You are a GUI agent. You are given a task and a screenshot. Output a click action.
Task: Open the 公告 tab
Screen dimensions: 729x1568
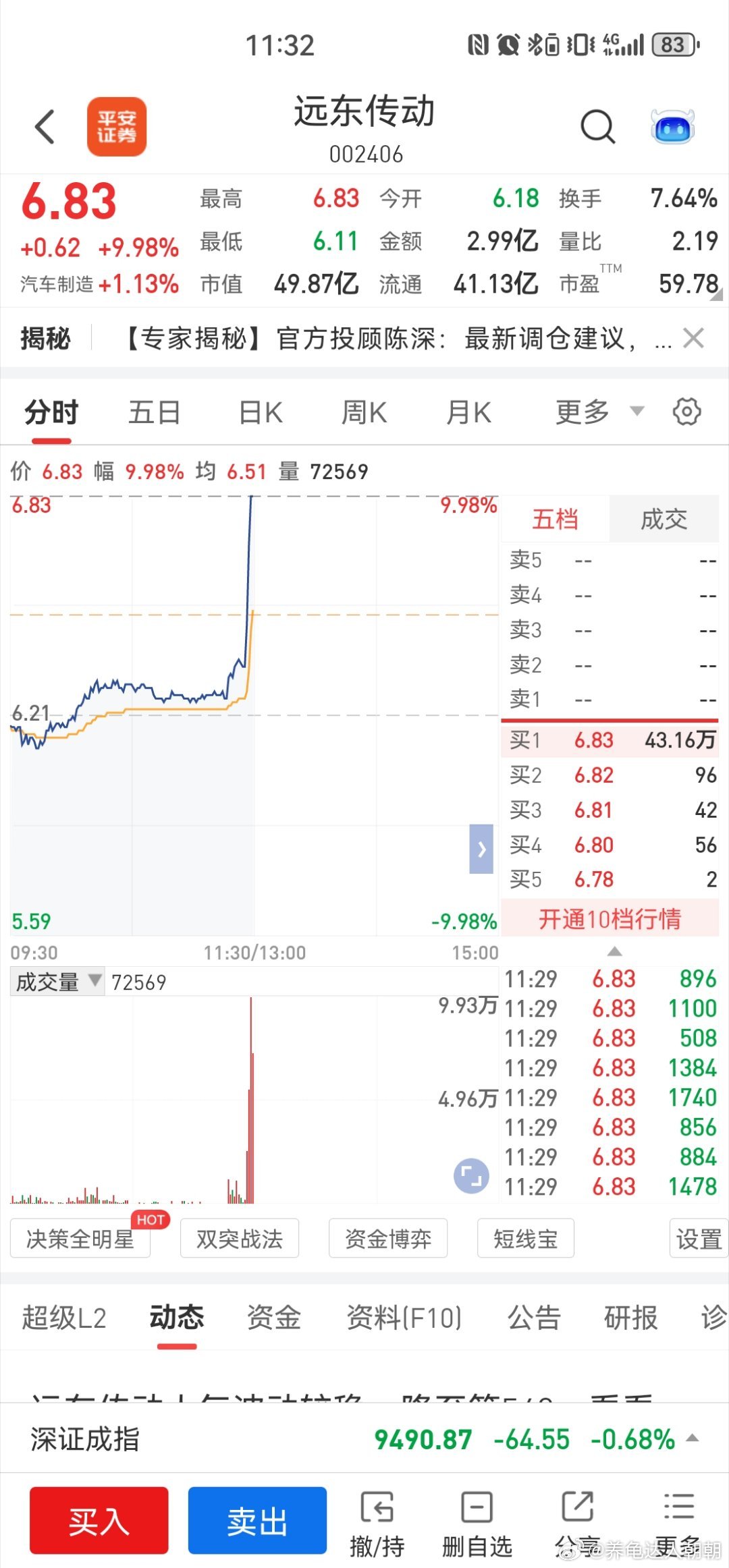pyautogui.click(x=534, y=1317)
